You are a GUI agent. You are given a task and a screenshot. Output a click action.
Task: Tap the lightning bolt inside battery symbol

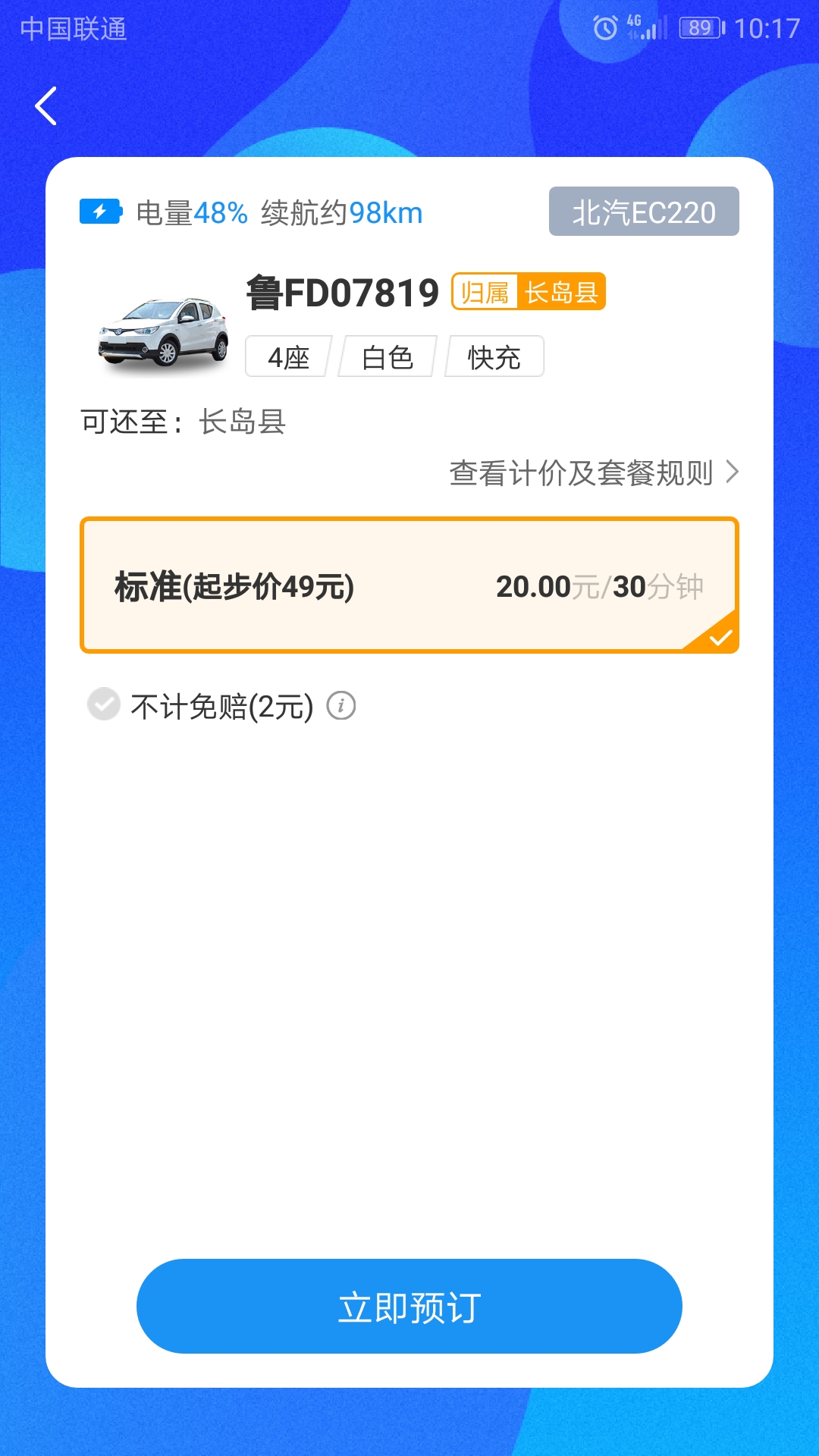[101, 212]
